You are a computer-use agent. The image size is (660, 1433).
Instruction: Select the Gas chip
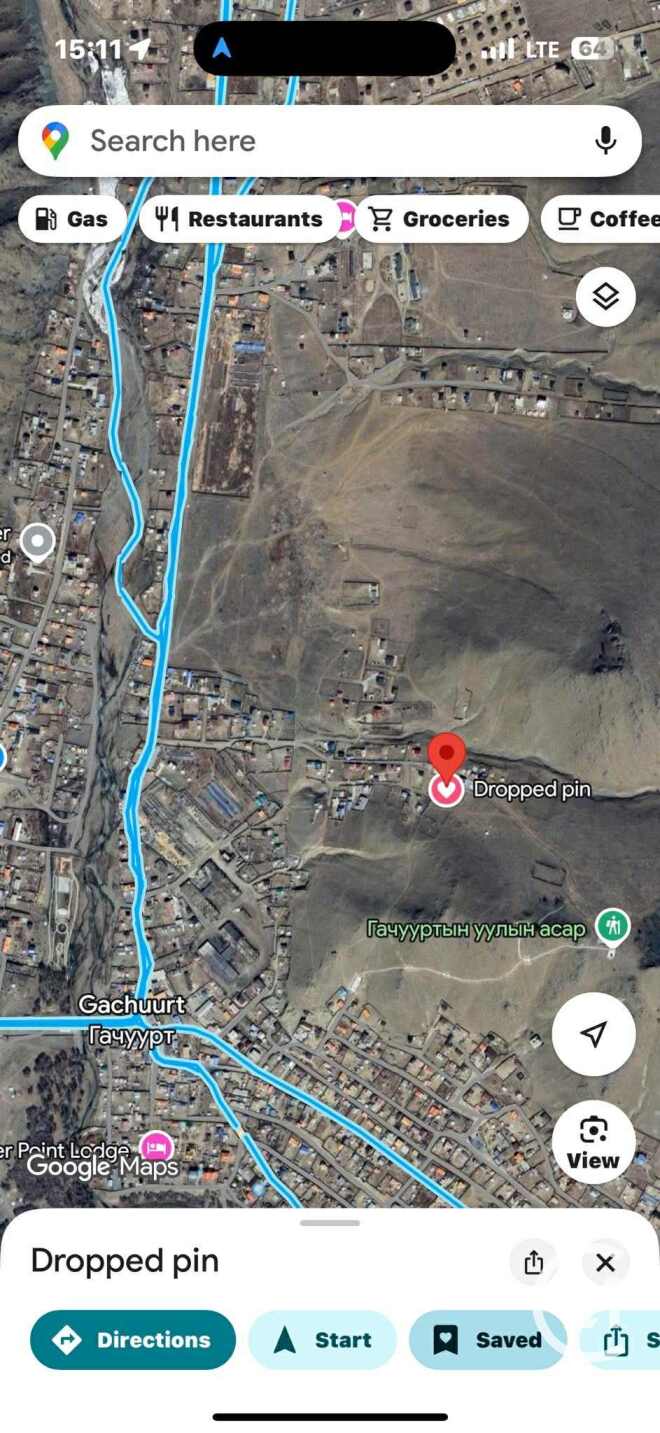[x=72, y=219]
